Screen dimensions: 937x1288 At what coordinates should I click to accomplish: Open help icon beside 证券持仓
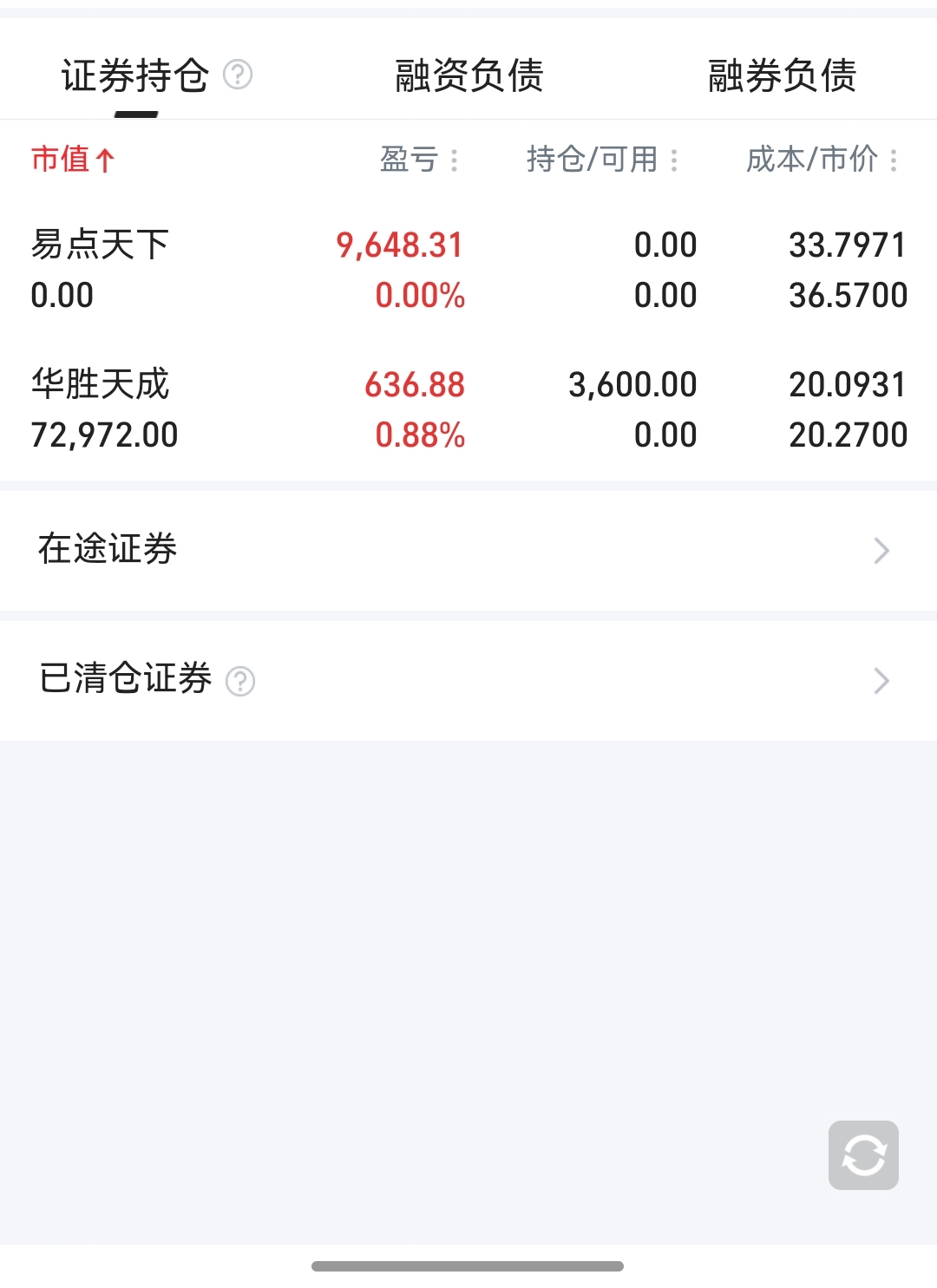point(238,75)
